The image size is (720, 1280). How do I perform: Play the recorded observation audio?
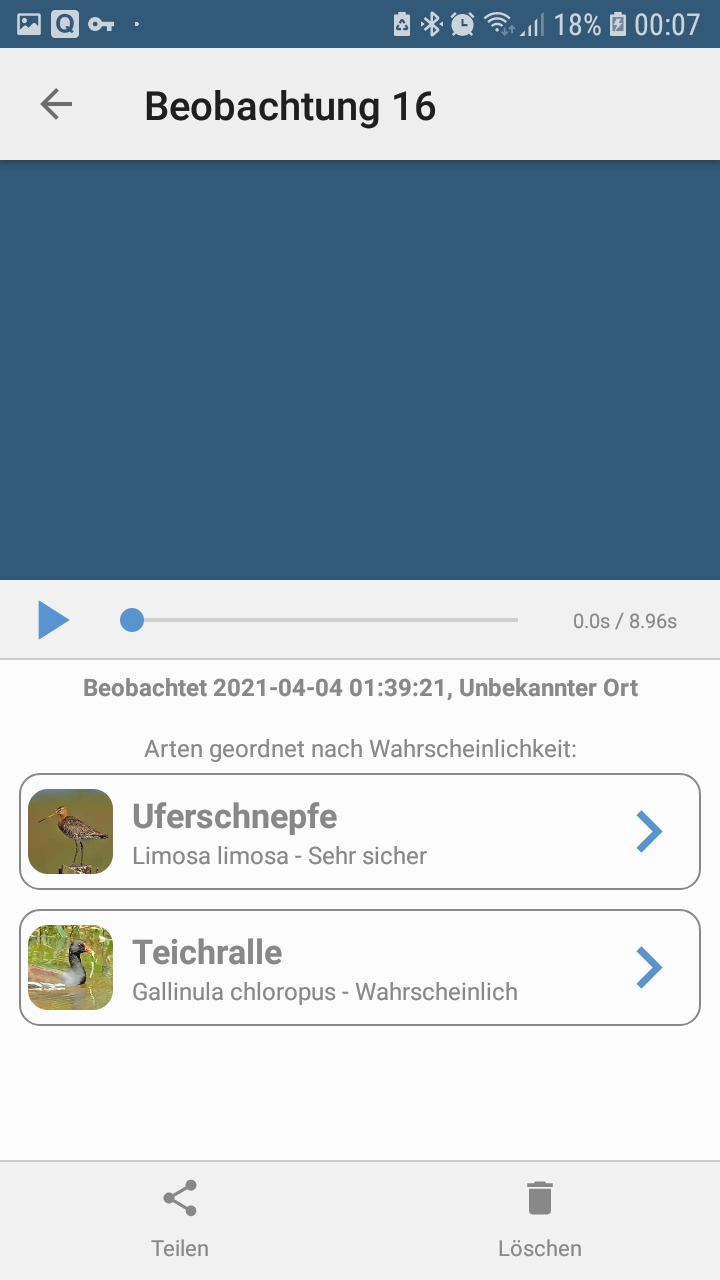53,620
